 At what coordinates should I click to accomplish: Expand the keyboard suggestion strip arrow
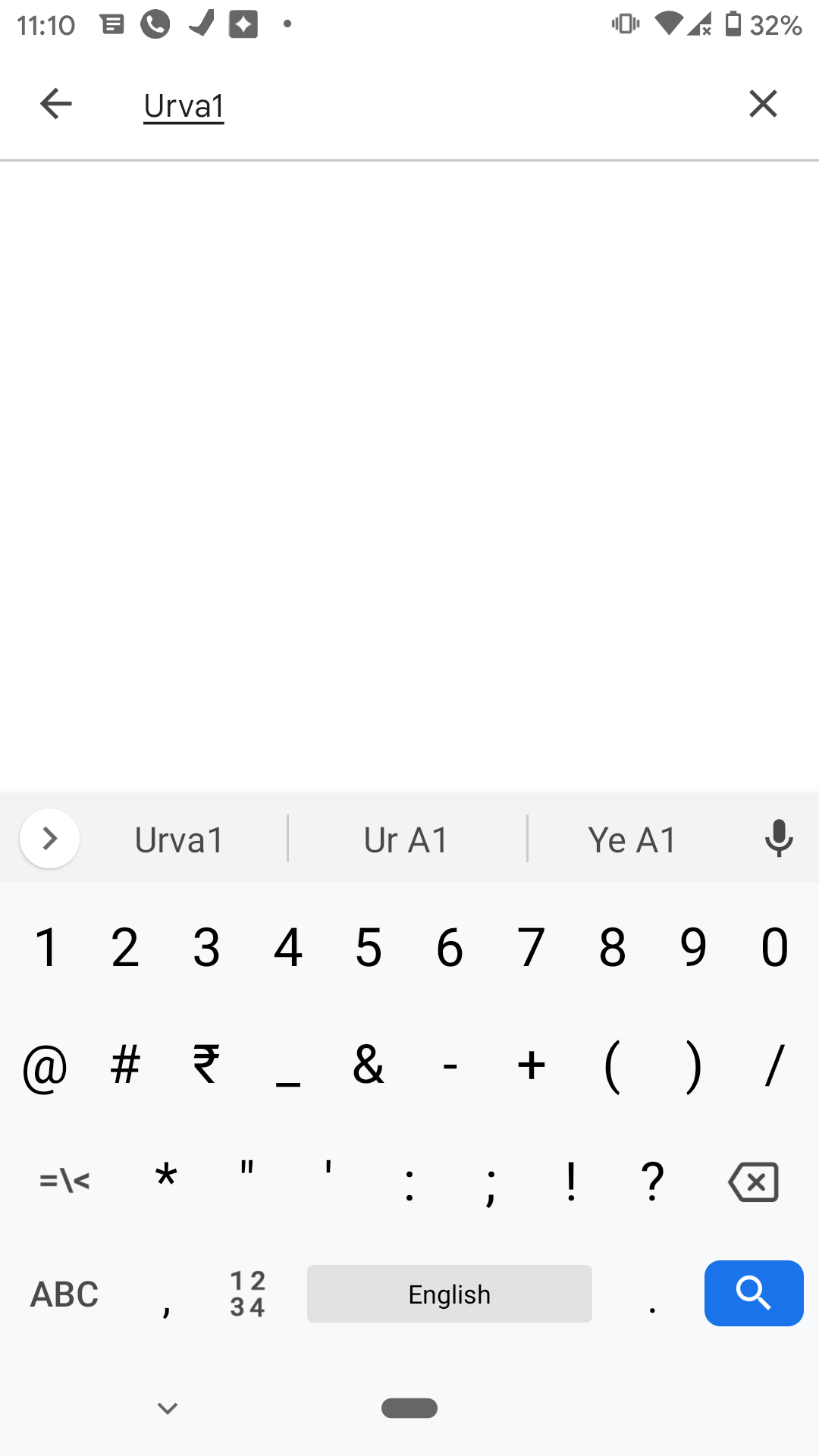click(50, 839)
